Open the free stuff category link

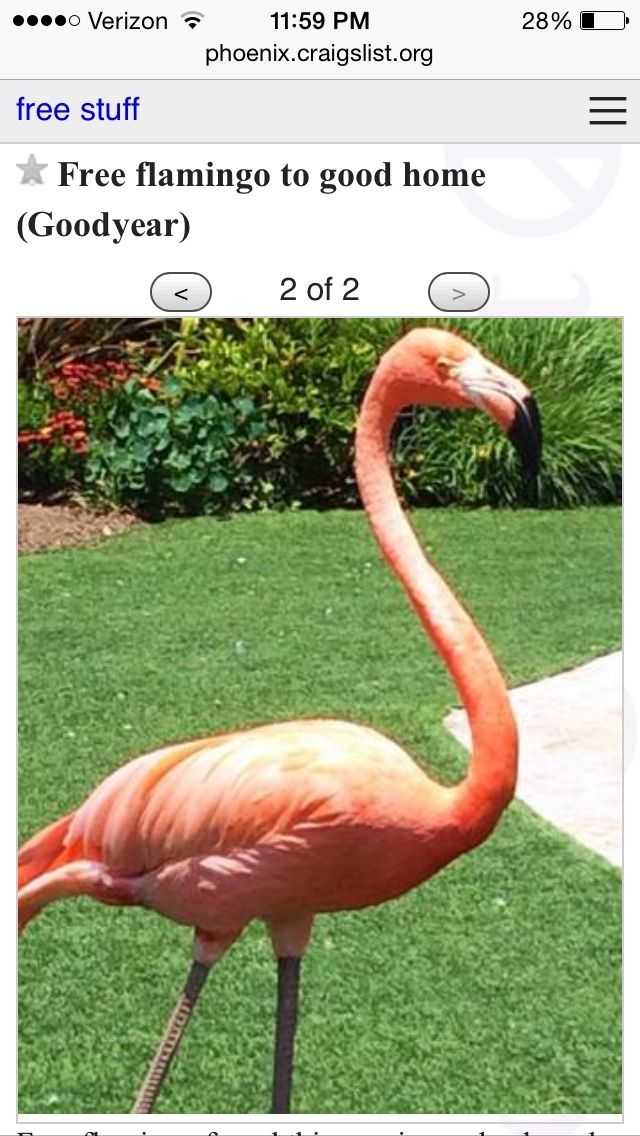pyautogui.click(x=78, y=110)
